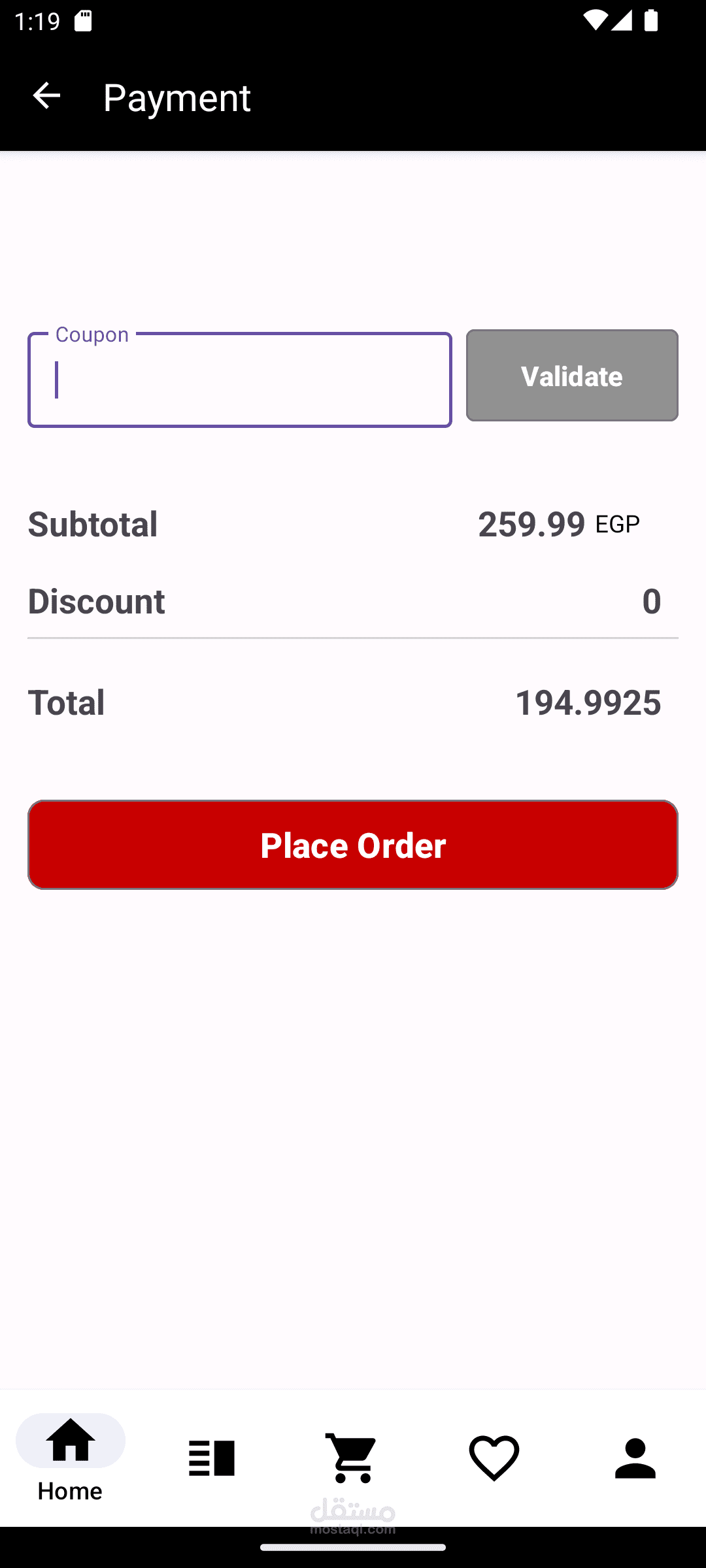Image resolution: width=706 pixels, height=1568 pixels.
Task: Switch to the Home tab
Action: 70,1458
